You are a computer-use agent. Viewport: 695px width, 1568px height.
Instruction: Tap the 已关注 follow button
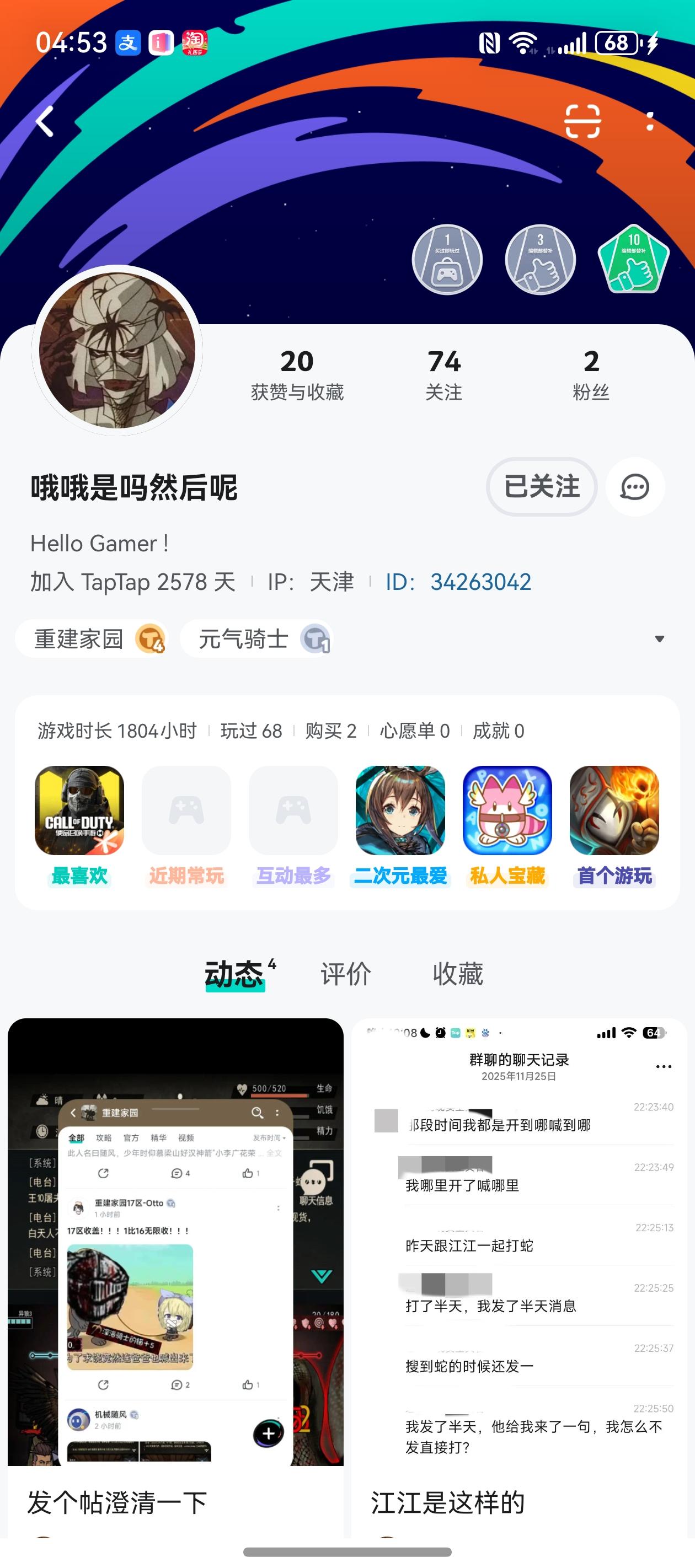click(542, 487)
